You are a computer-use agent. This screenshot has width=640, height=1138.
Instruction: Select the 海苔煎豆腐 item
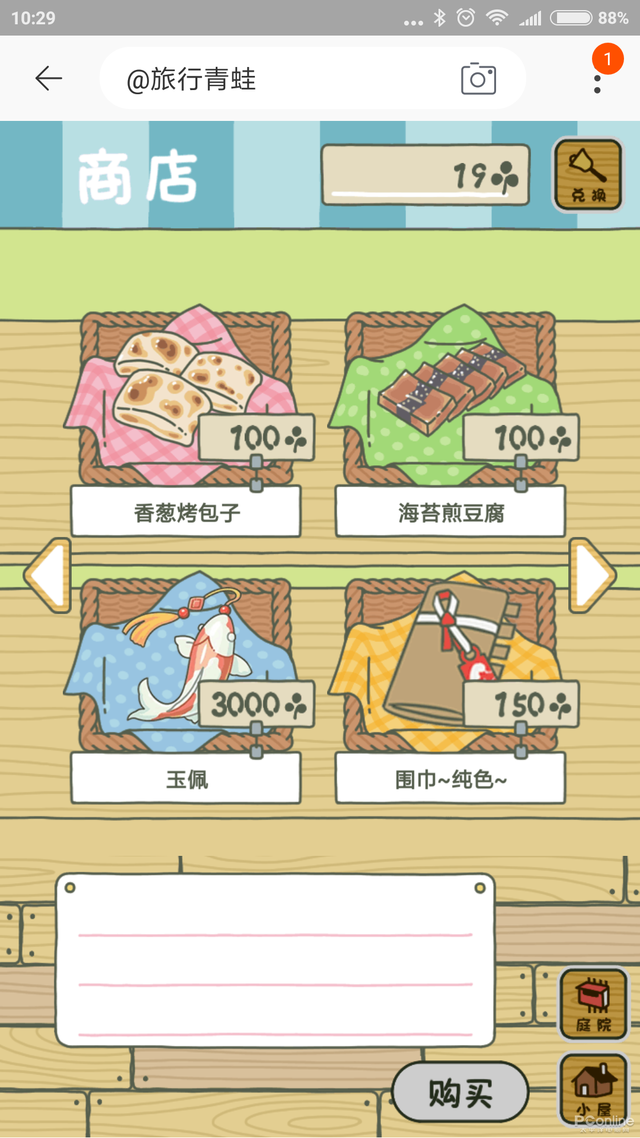click(450, 400)
